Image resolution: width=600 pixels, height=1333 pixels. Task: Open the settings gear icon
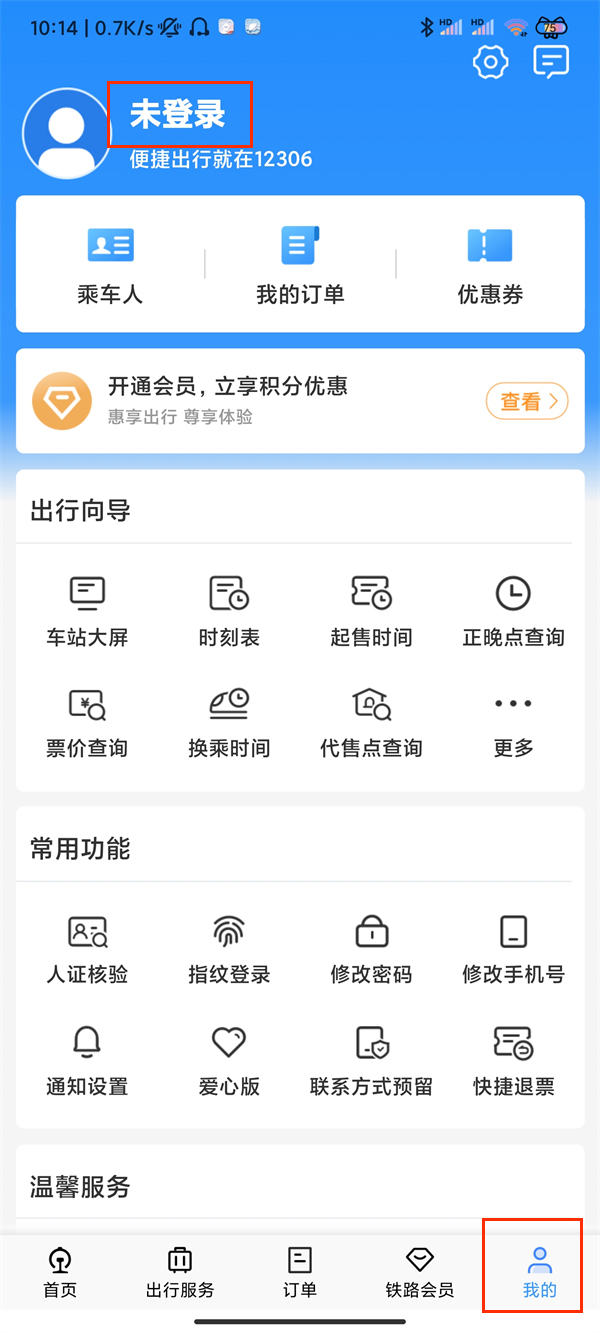pos(490,63)
